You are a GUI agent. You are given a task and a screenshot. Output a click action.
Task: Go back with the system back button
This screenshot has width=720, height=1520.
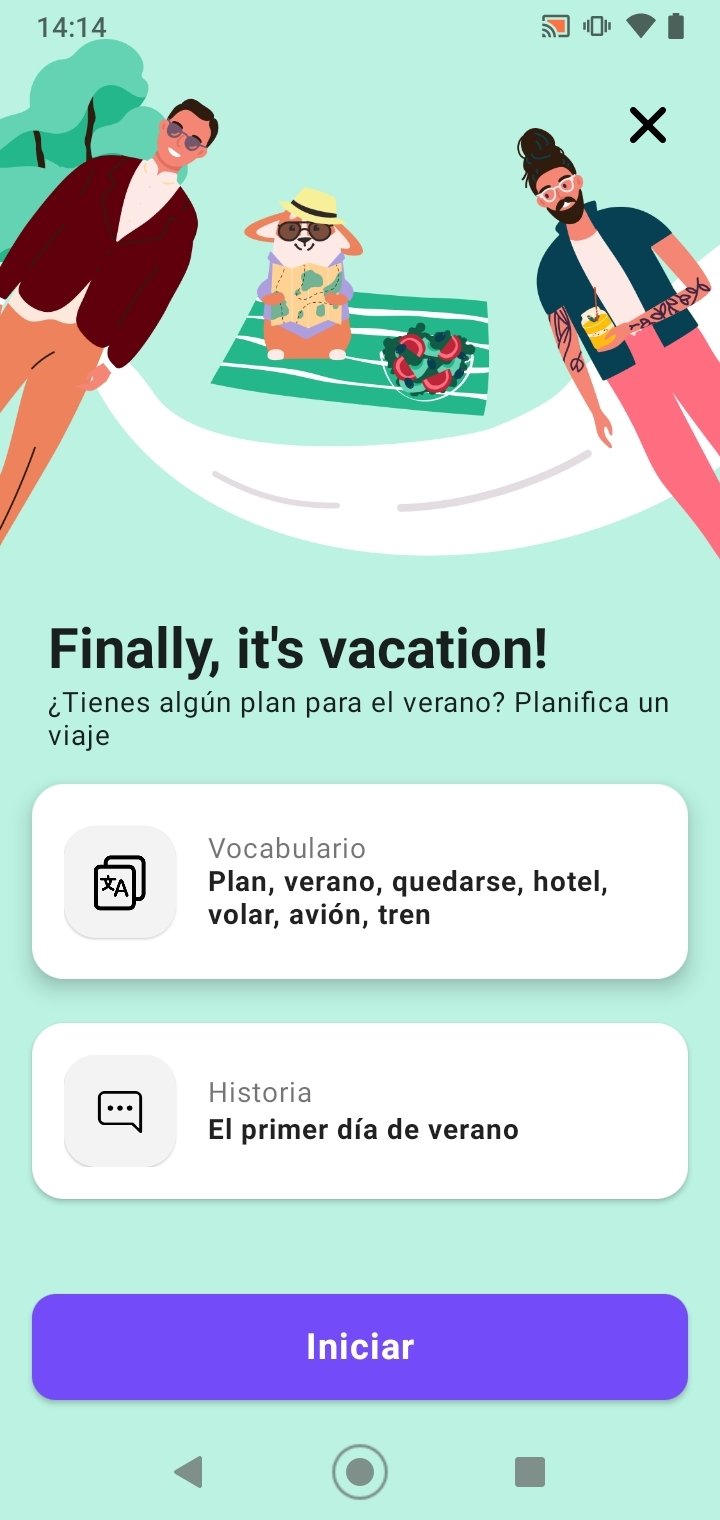pos(188,1472)
